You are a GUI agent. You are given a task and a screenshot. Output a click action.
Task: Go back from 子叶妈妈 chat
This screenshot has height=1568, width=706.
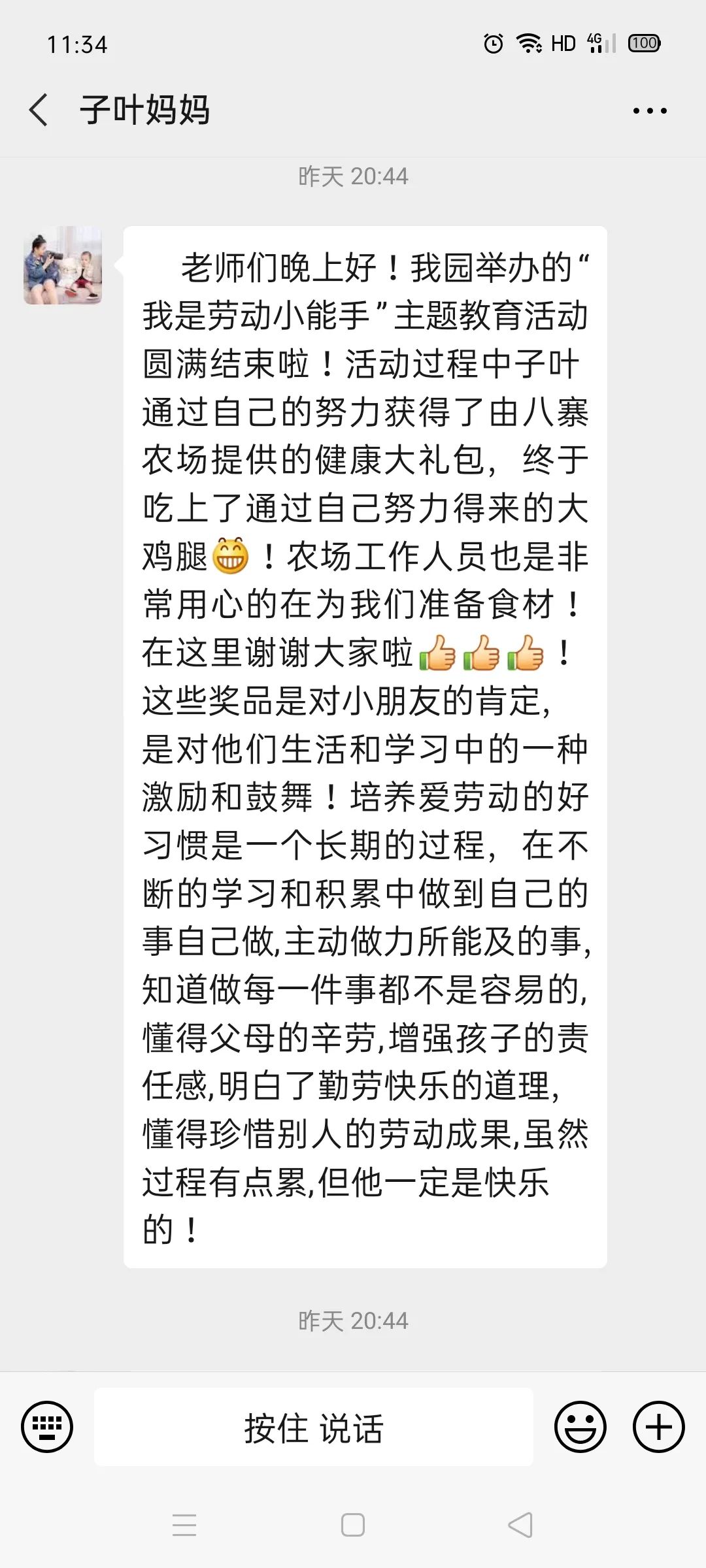pyautogui.click(x=39, y=110)
